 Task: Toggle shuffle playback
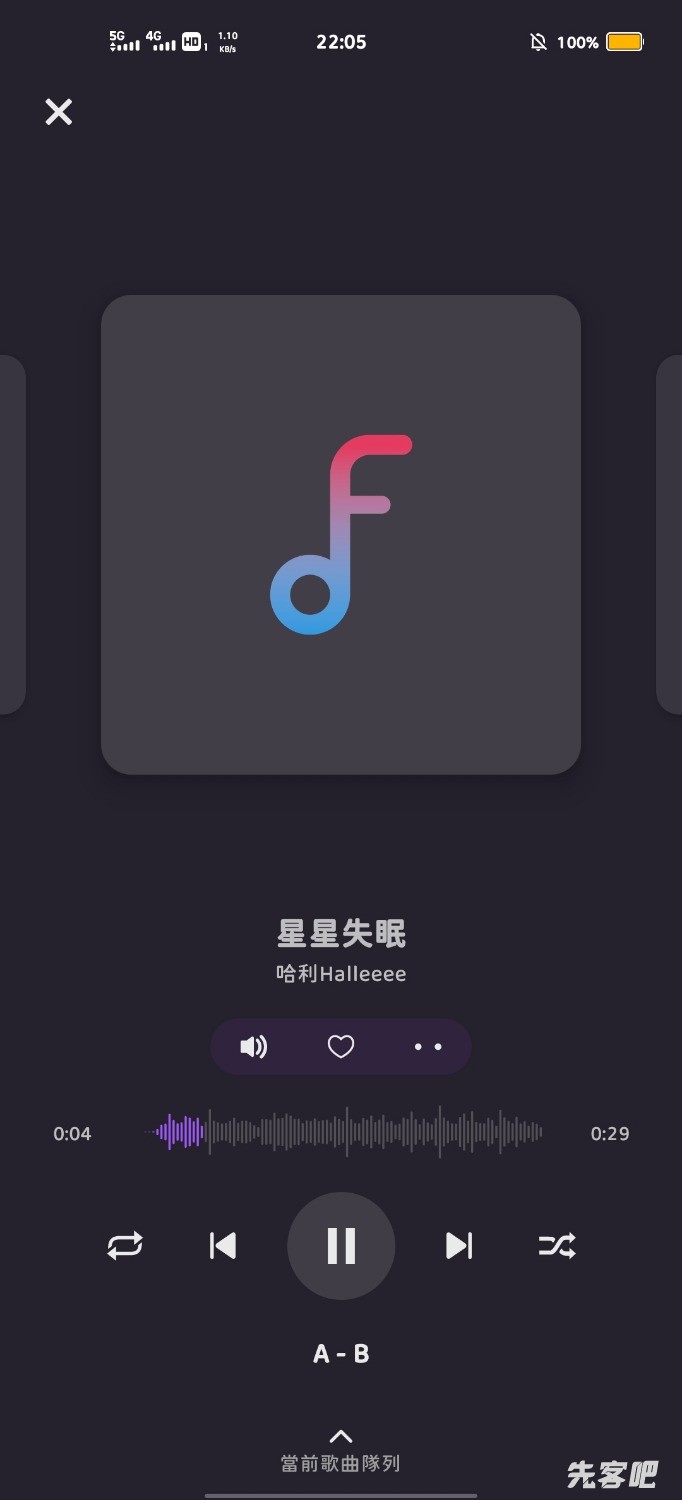point(557,1245)
